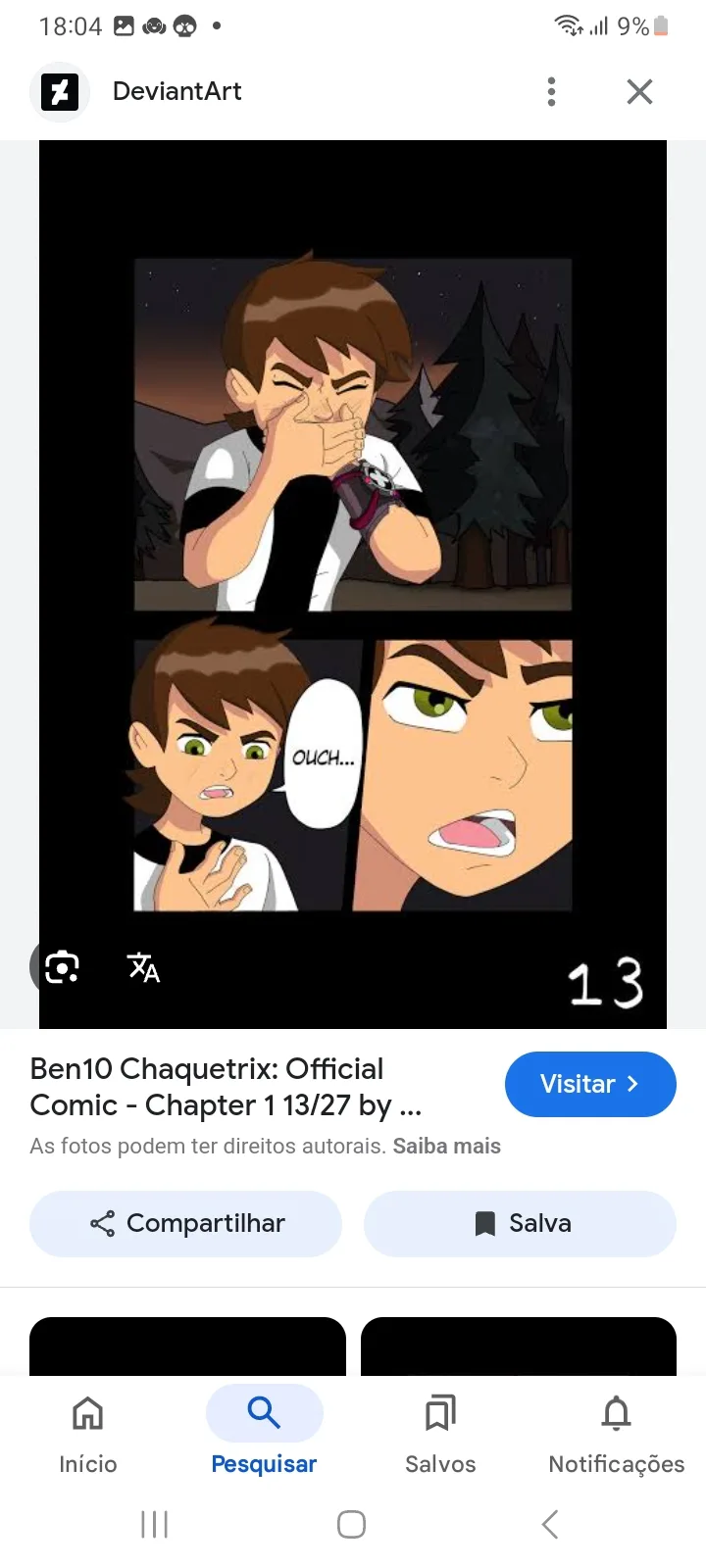Close the DeviantArt image viewer
Screen dimensions: 706x1568
(x=639, y=91)
